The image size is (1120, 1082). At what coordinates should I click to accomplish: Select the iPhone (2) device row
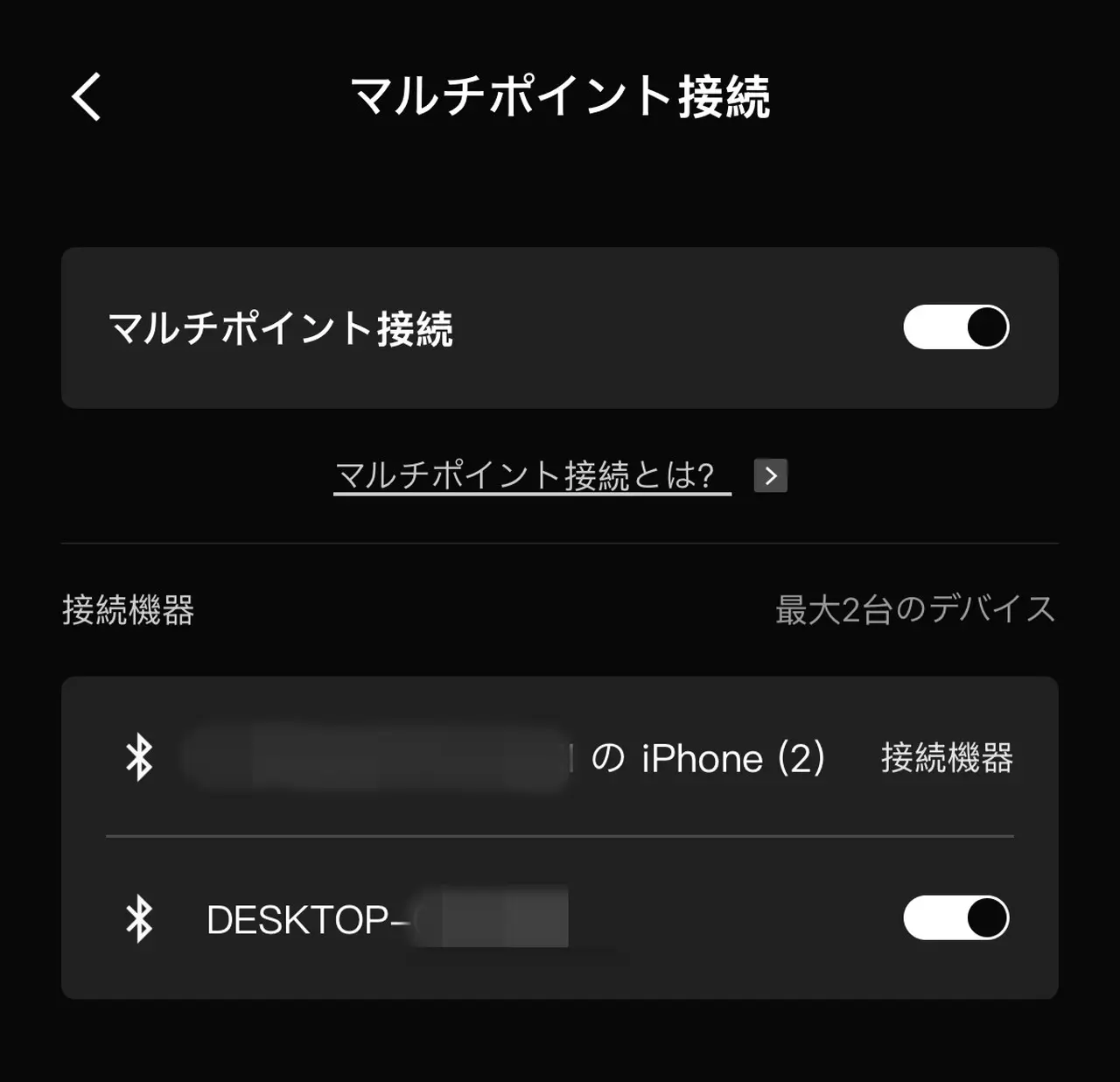pos(560,757)
